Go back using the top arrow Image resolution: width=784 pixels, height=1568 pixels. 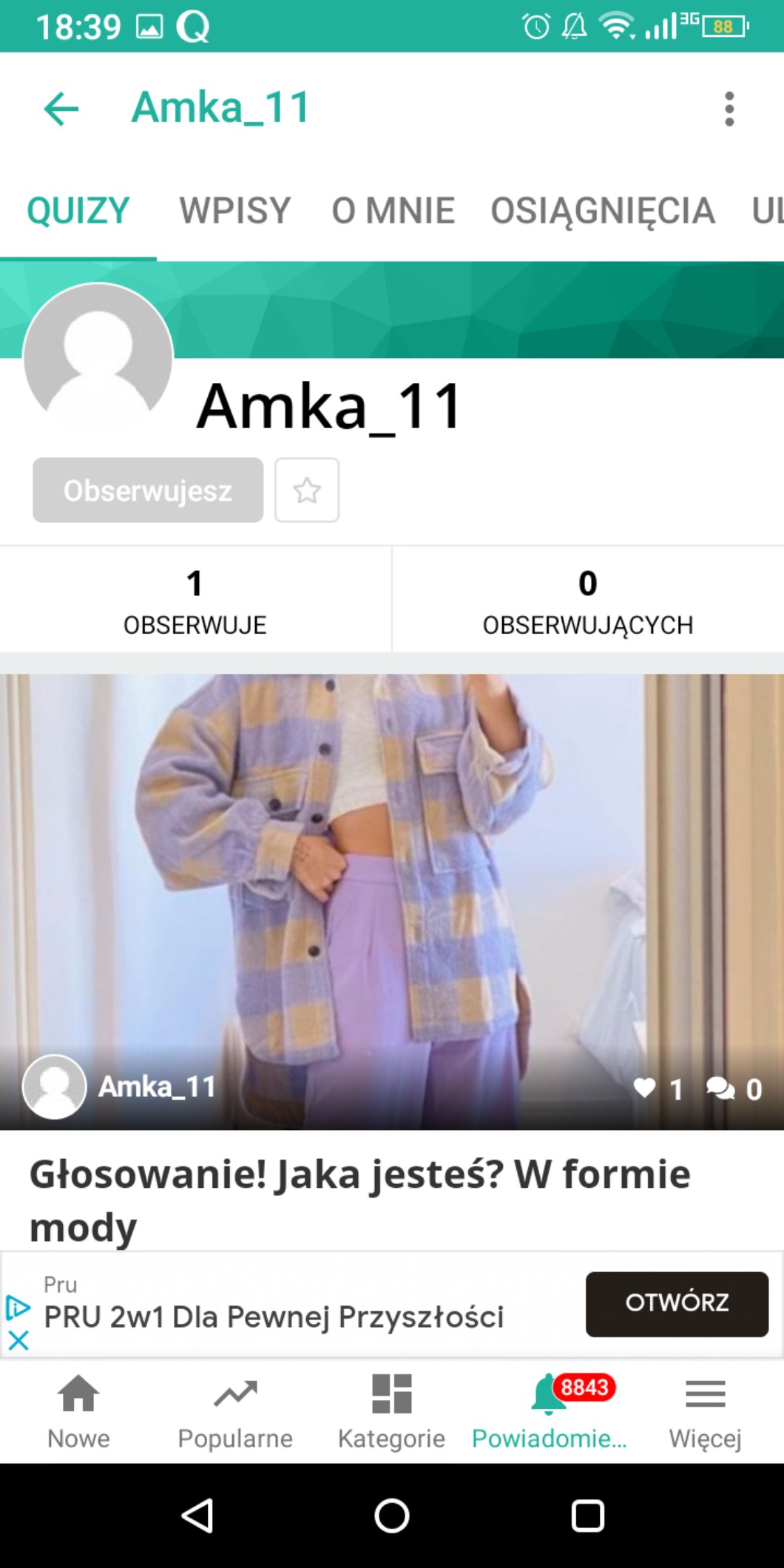pyautogui.click(x=61, y=109)
